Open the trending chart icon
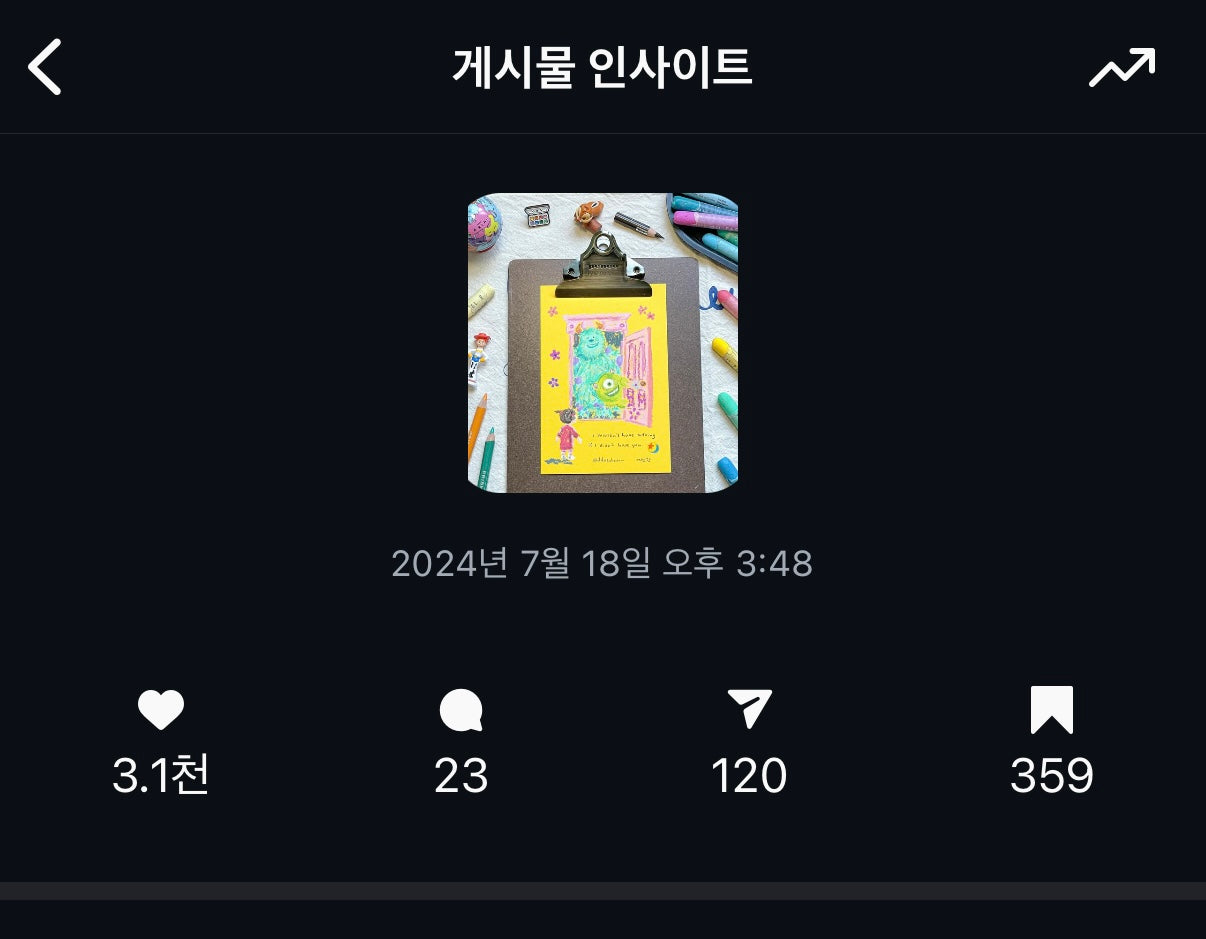 tap(1121, 68)
